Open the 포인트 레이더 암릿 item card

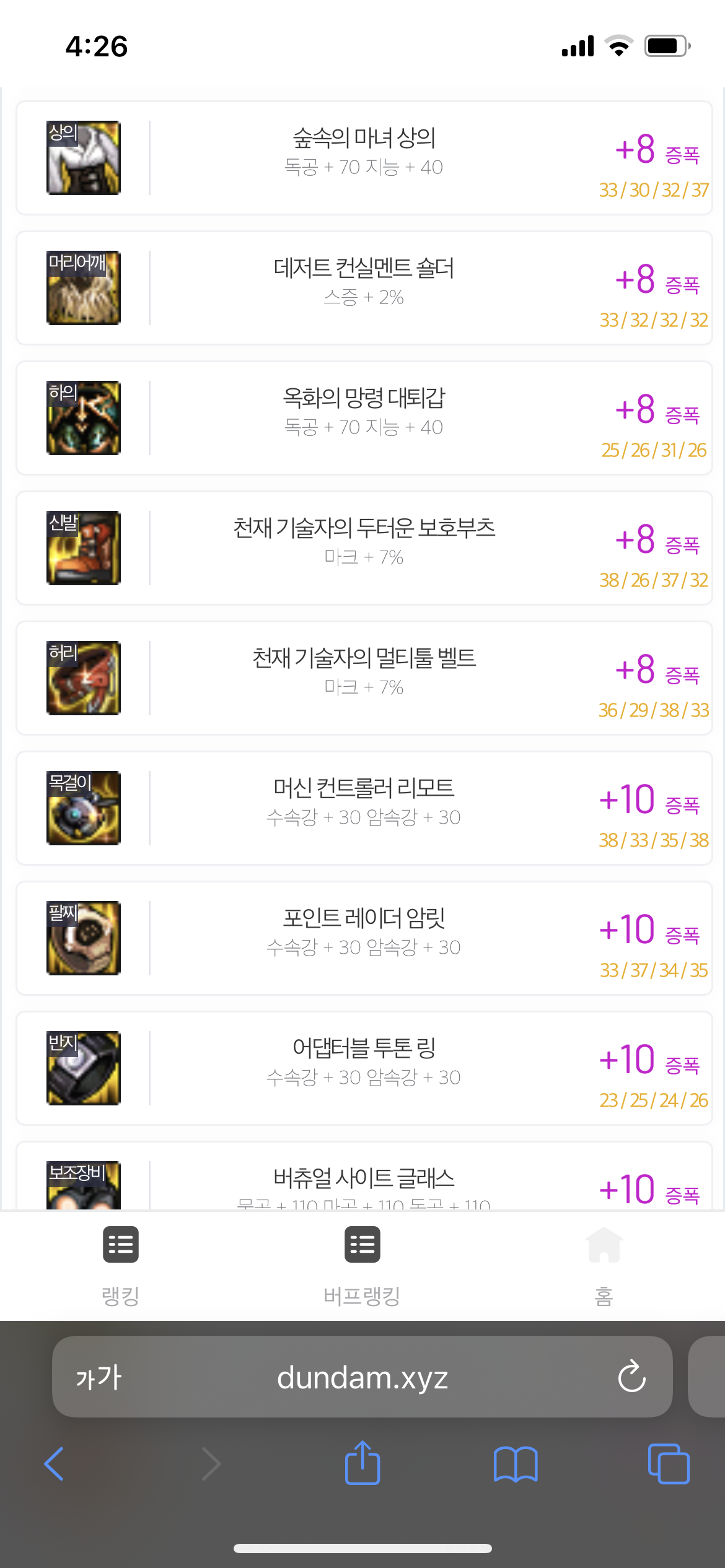(x=364, y=938)
